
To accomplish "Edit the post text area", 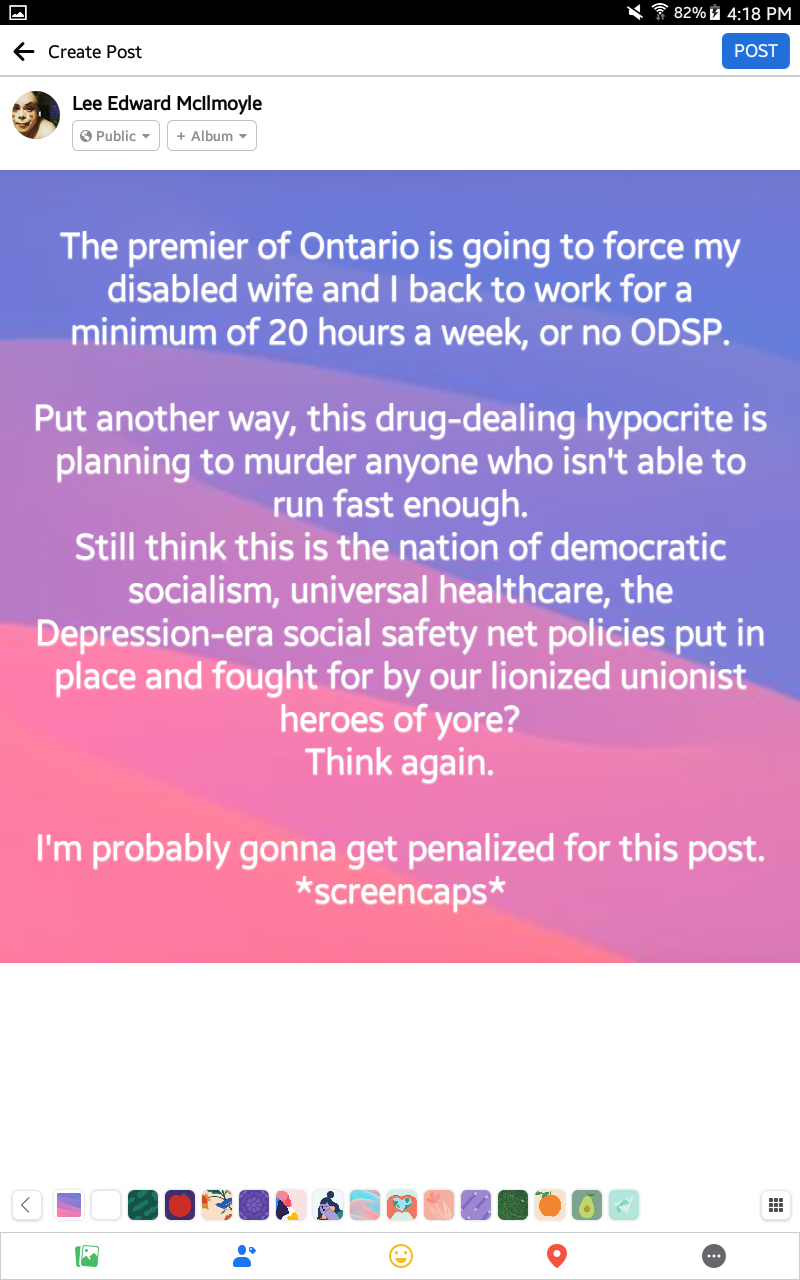I will tap(400, 566).
